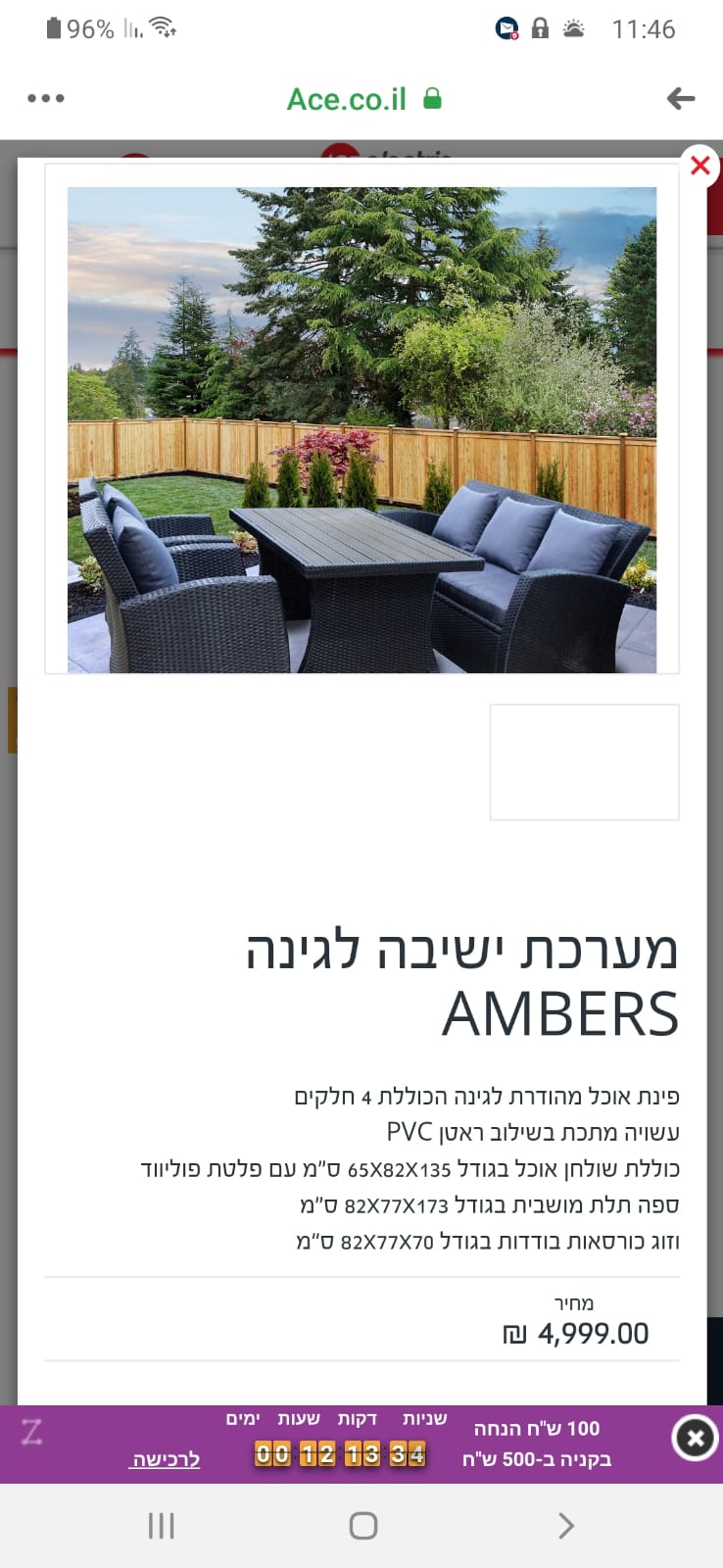Viewport: 723px width, 1568px height.
Task: Dismiss the purple discount banner
Action: pos(695,1438)
